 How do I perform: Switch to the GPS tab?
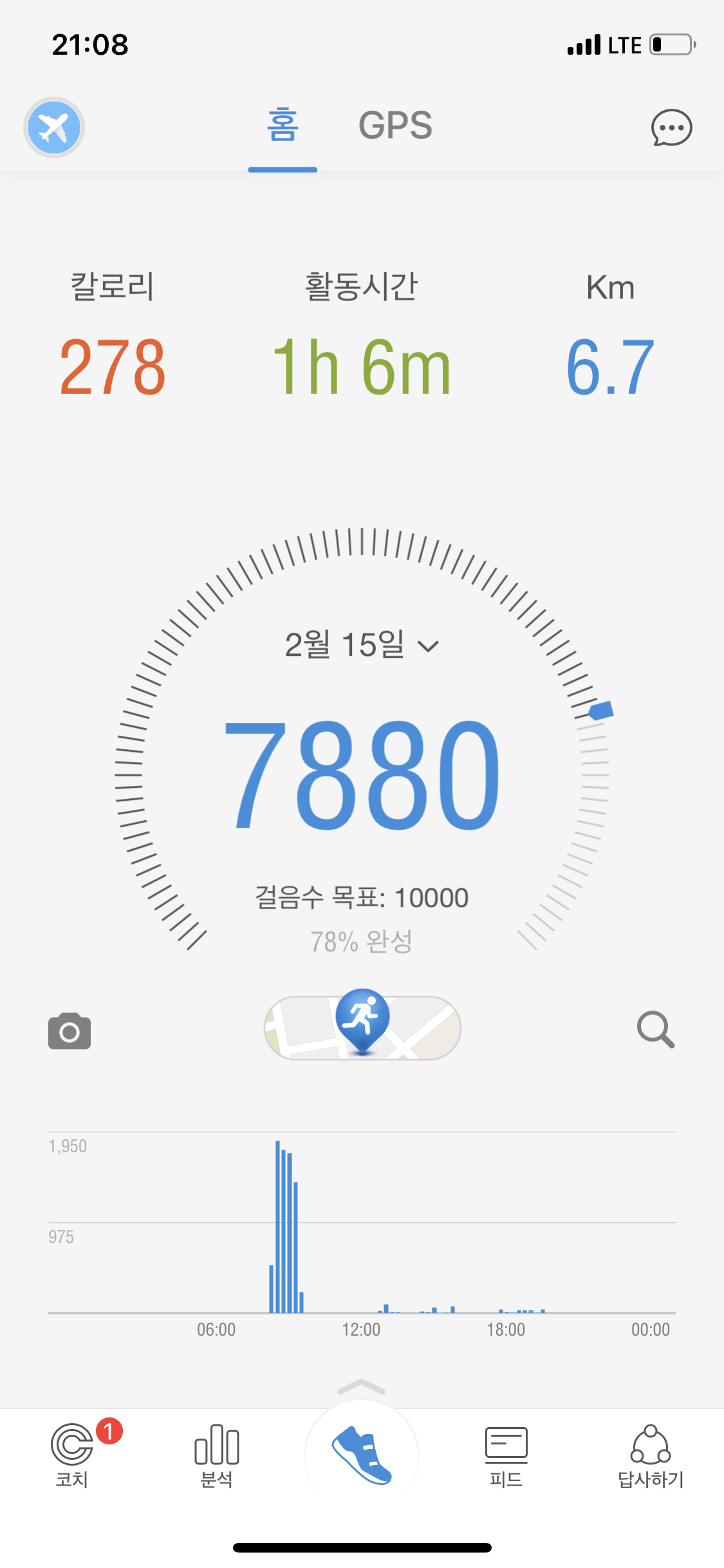(395, 125)
